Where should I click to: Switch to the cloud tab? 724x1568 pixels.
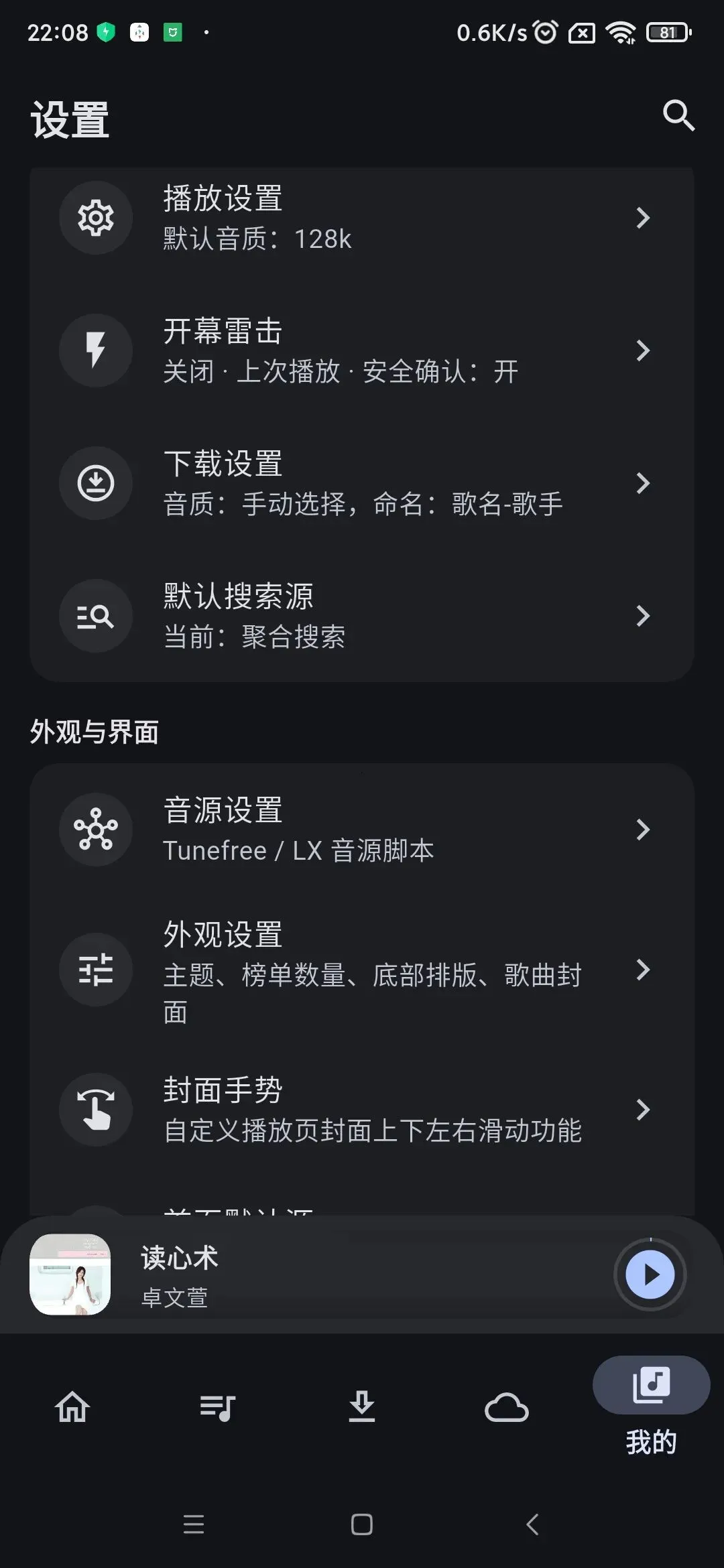click(x=507, y=1407)
